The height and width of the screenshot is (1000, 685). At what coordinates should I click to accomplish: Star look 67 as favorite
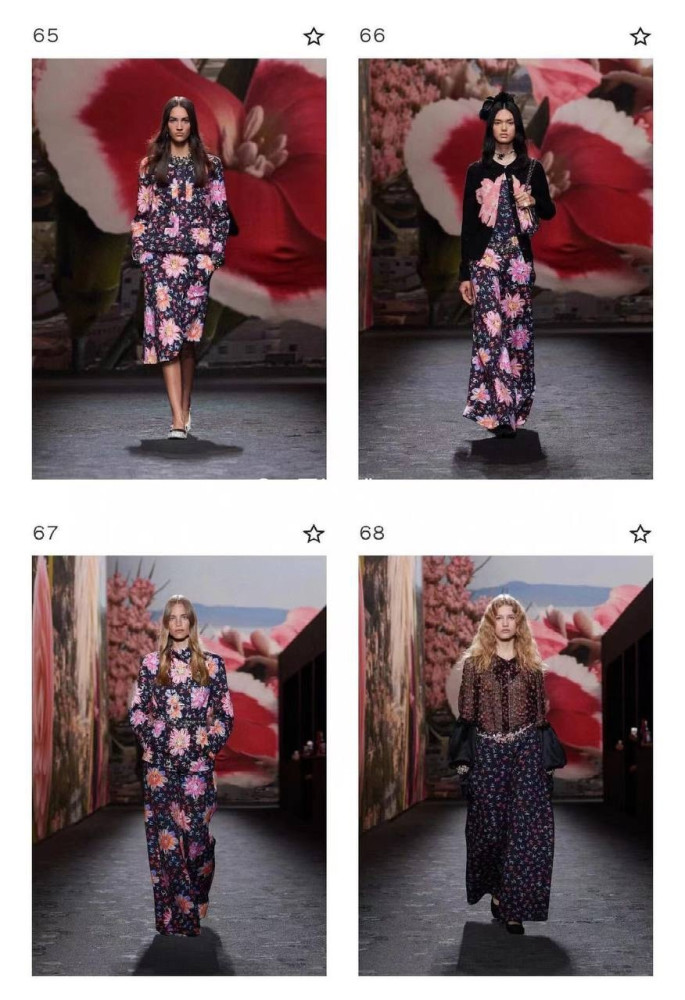tap(313, 534)
